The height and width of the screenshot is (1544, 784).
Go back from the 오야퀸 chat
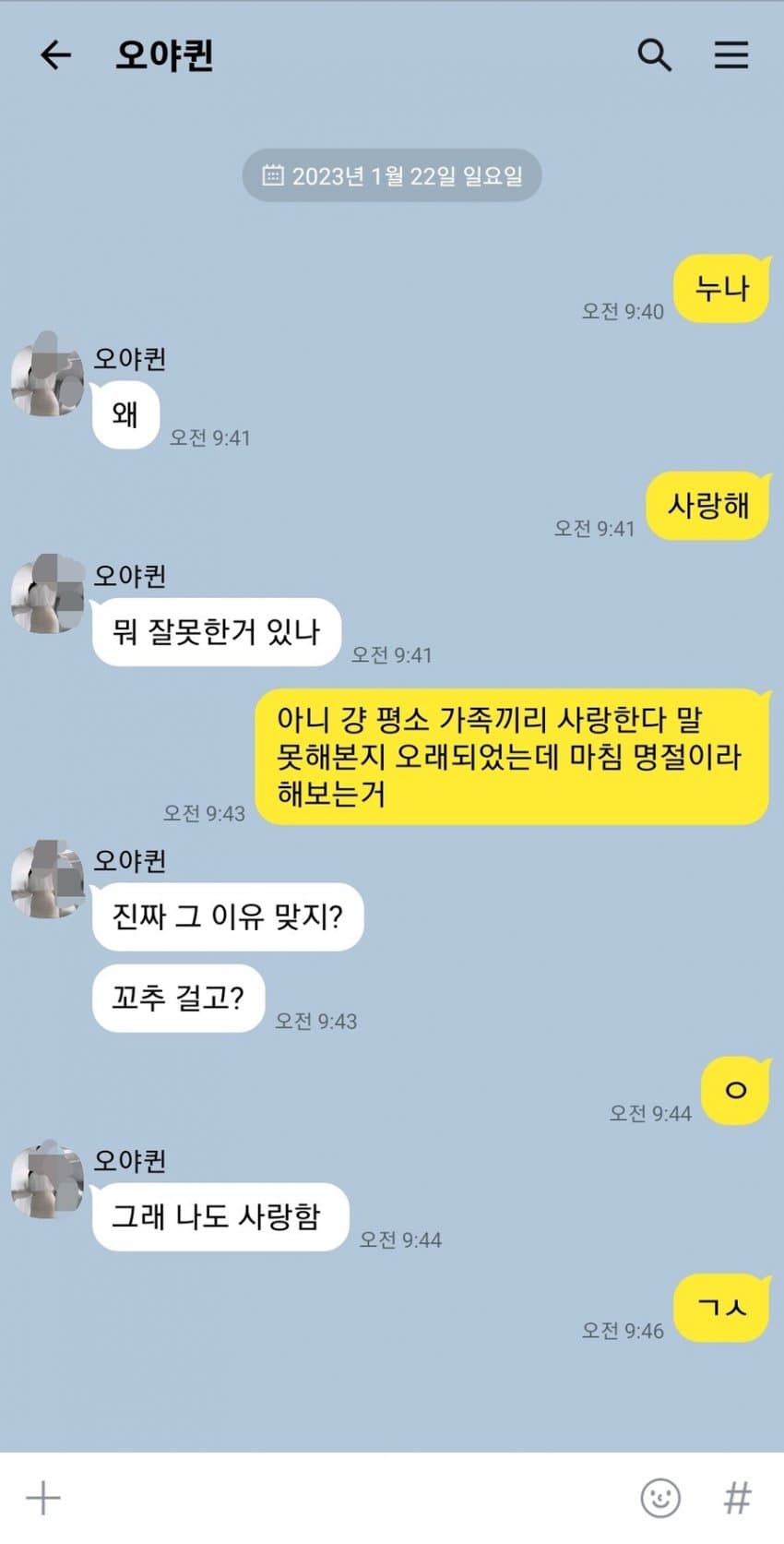(x=55, y=55)
